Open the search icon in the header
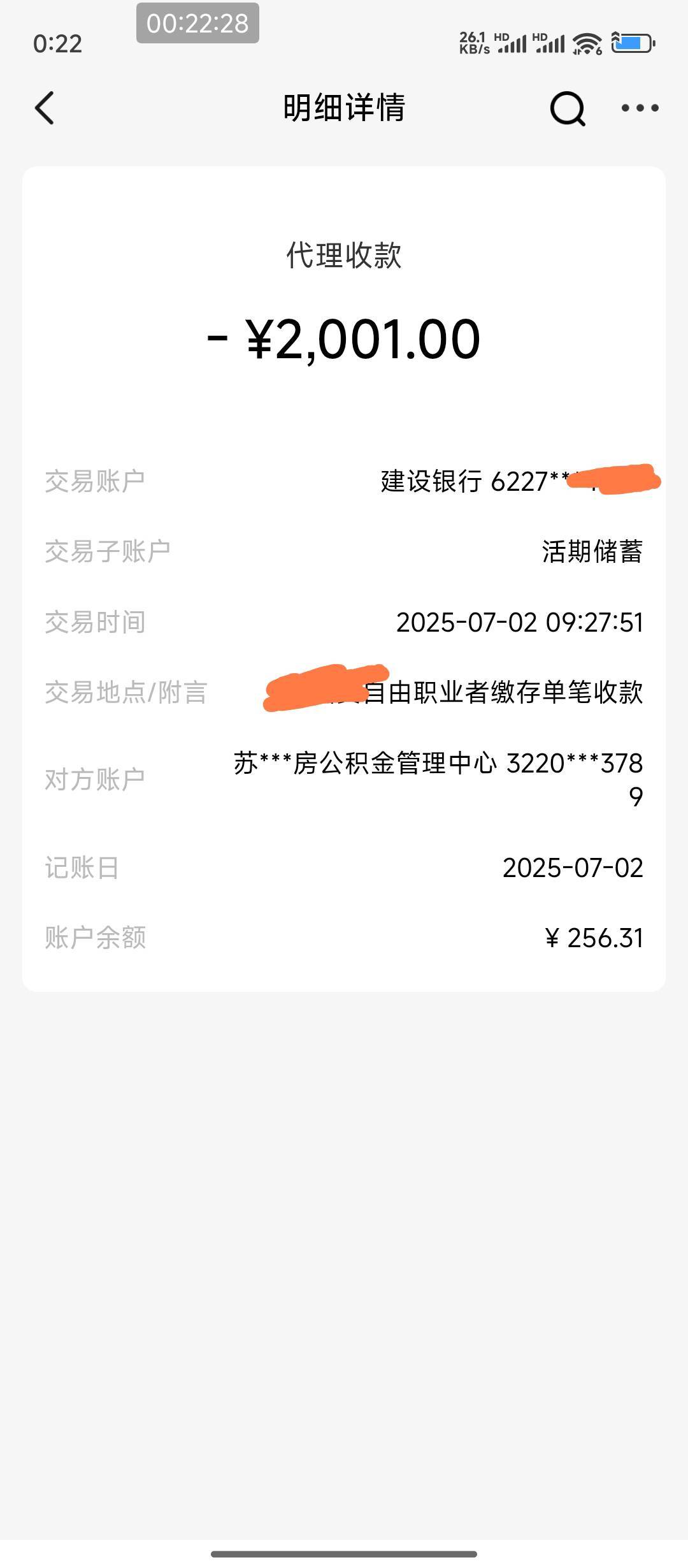688x1568 pixels. click(568, 108)
